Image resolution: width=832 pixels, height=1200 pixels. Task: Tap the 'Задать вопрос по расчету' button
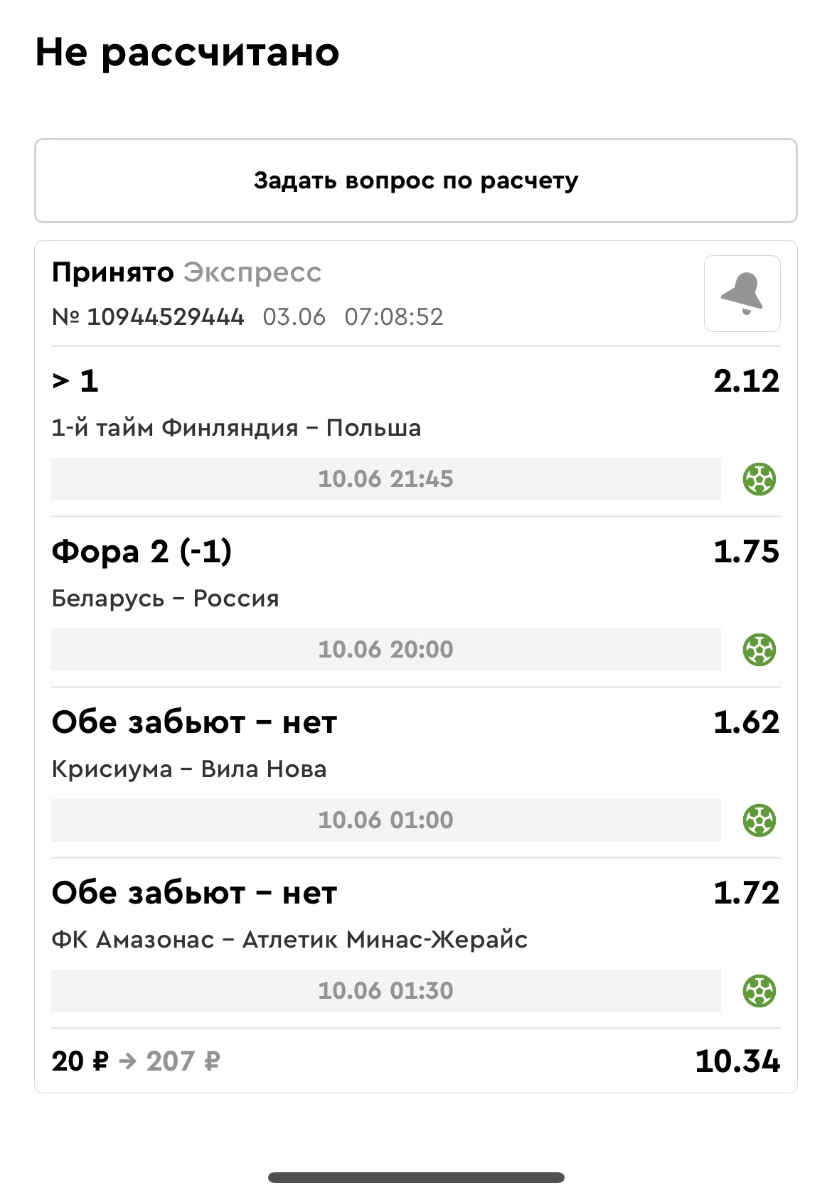[x=415, y=181]
